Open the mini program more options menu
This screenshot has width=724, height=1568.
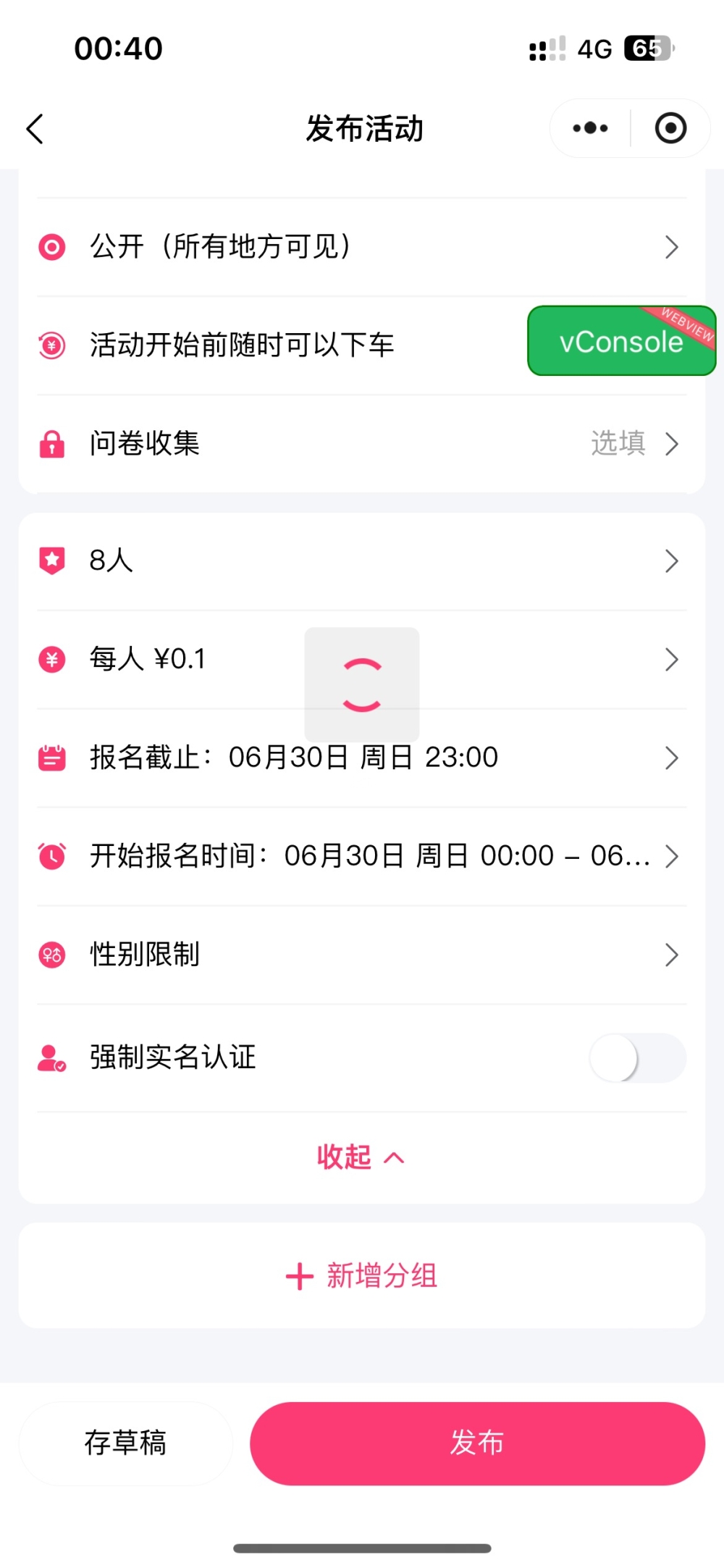coord(590,129)
